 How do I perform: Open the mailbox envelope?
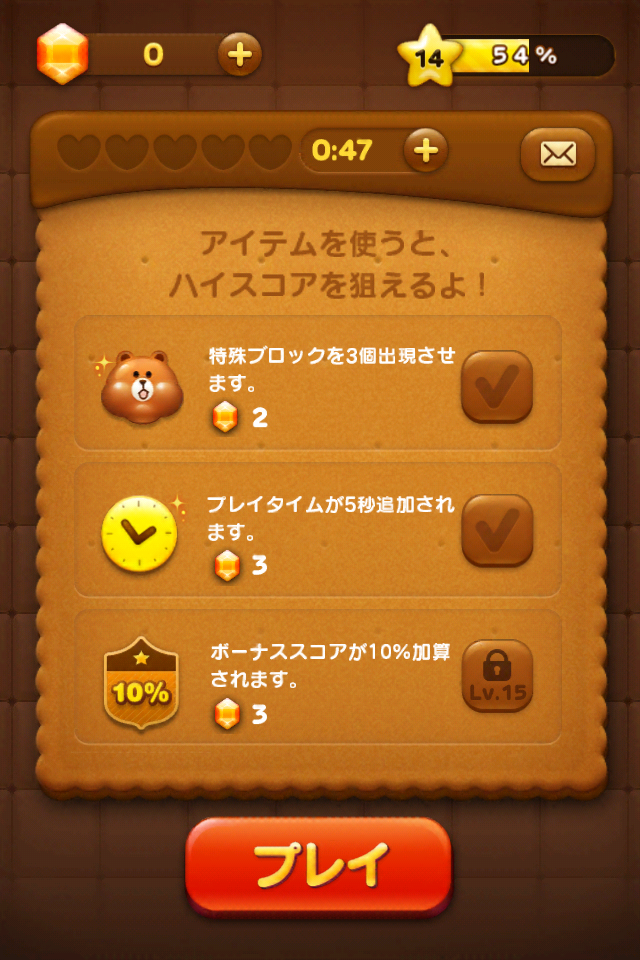[557, 153]
